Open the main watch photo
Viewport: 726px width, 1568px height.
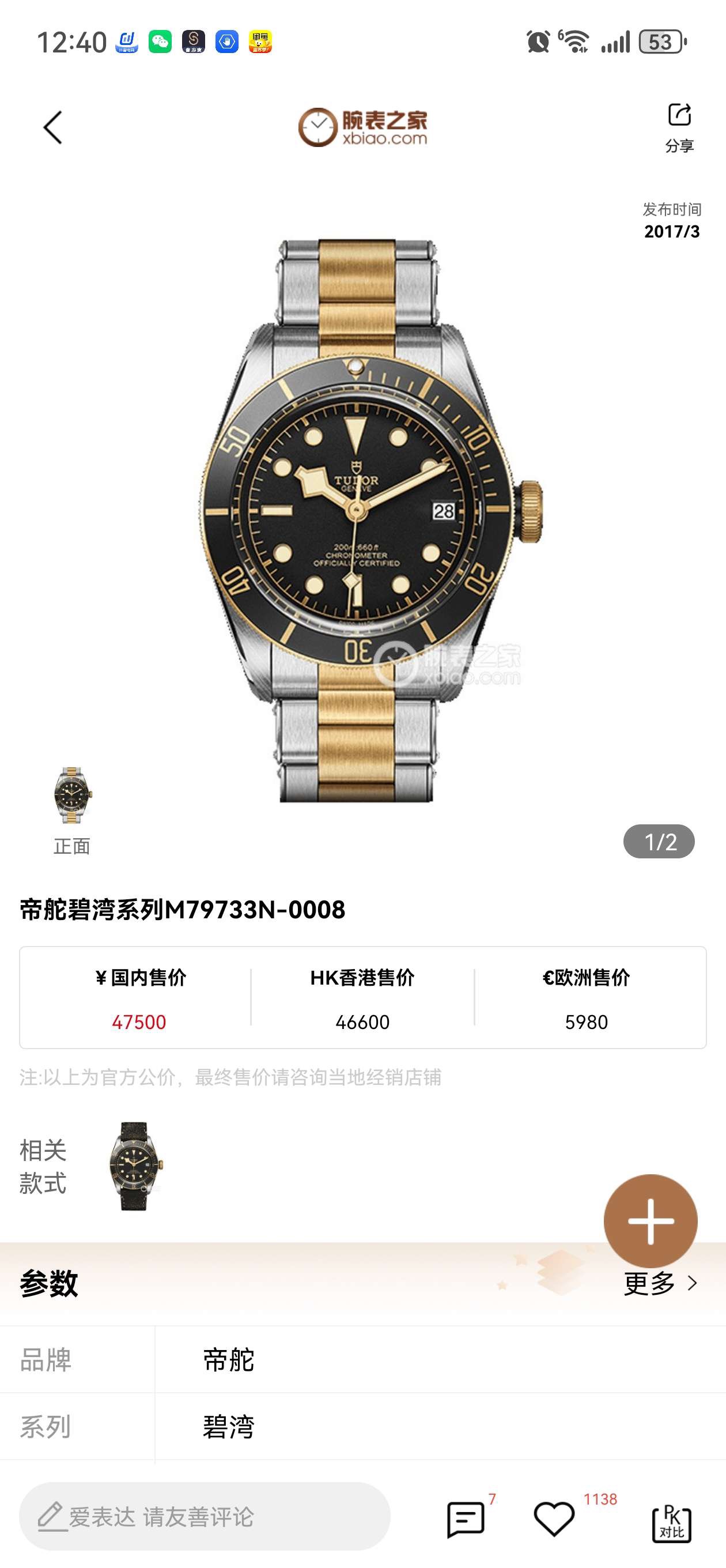click(x=362, y=521)
